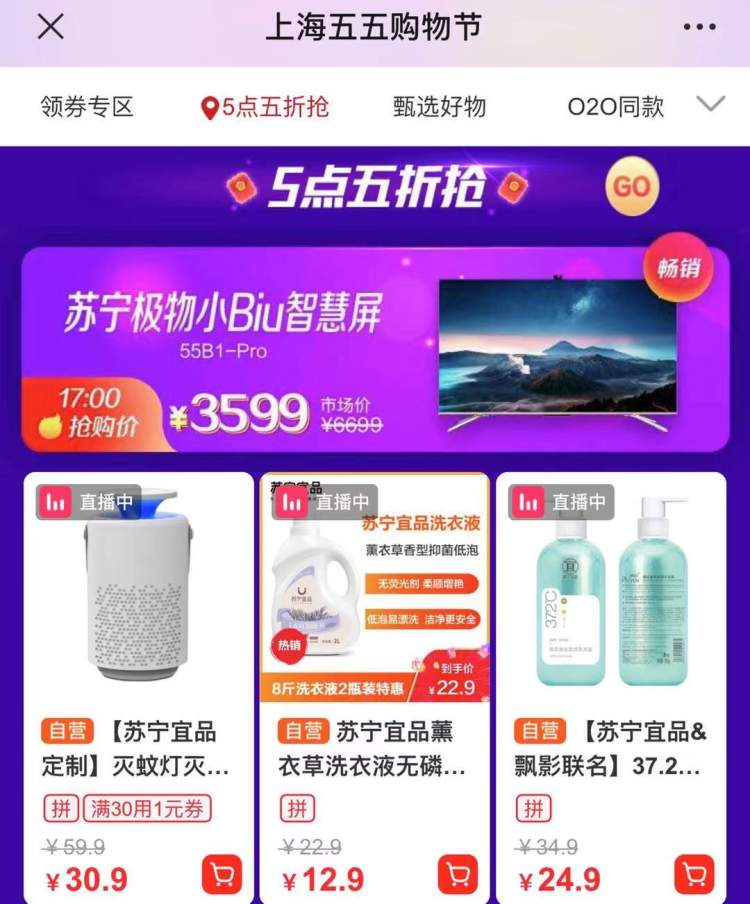Open the 苏宁极物小Biu智慧屏 banner
Image resolution: width=750 pixels, height=904 pixels.
pos(374,350)
